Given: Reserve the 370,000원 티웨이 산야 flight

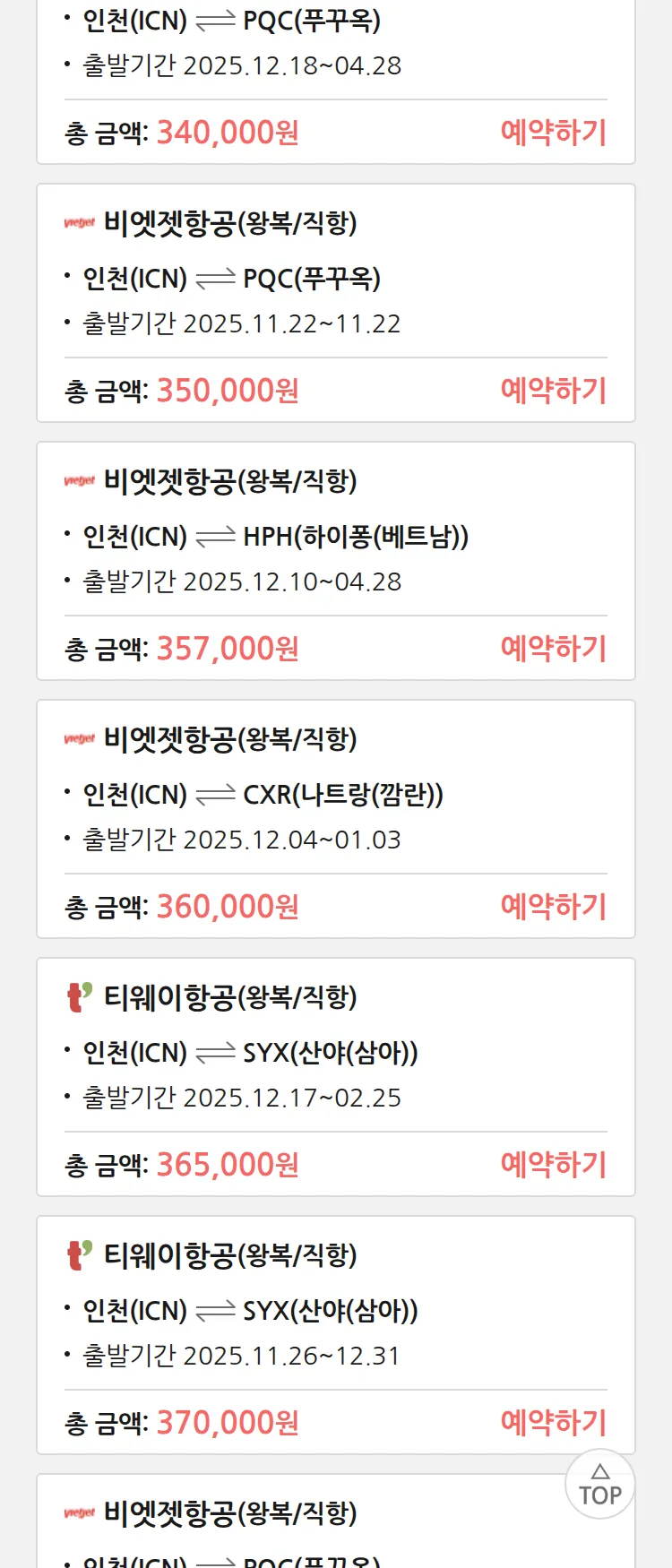Looking at the screenshot, I should click(553, 1423).
